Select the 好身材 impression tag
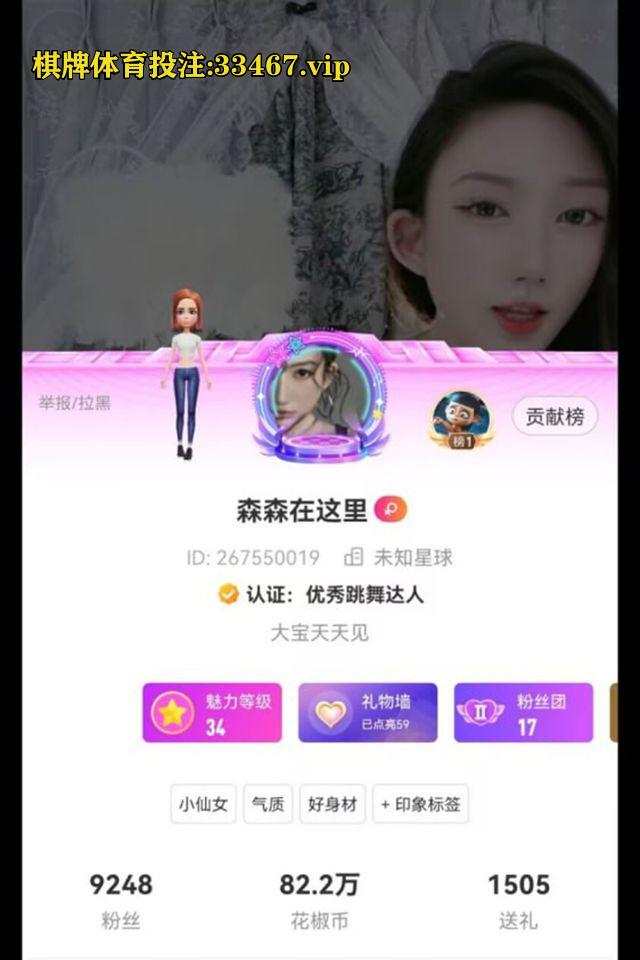 click(333, 804)
